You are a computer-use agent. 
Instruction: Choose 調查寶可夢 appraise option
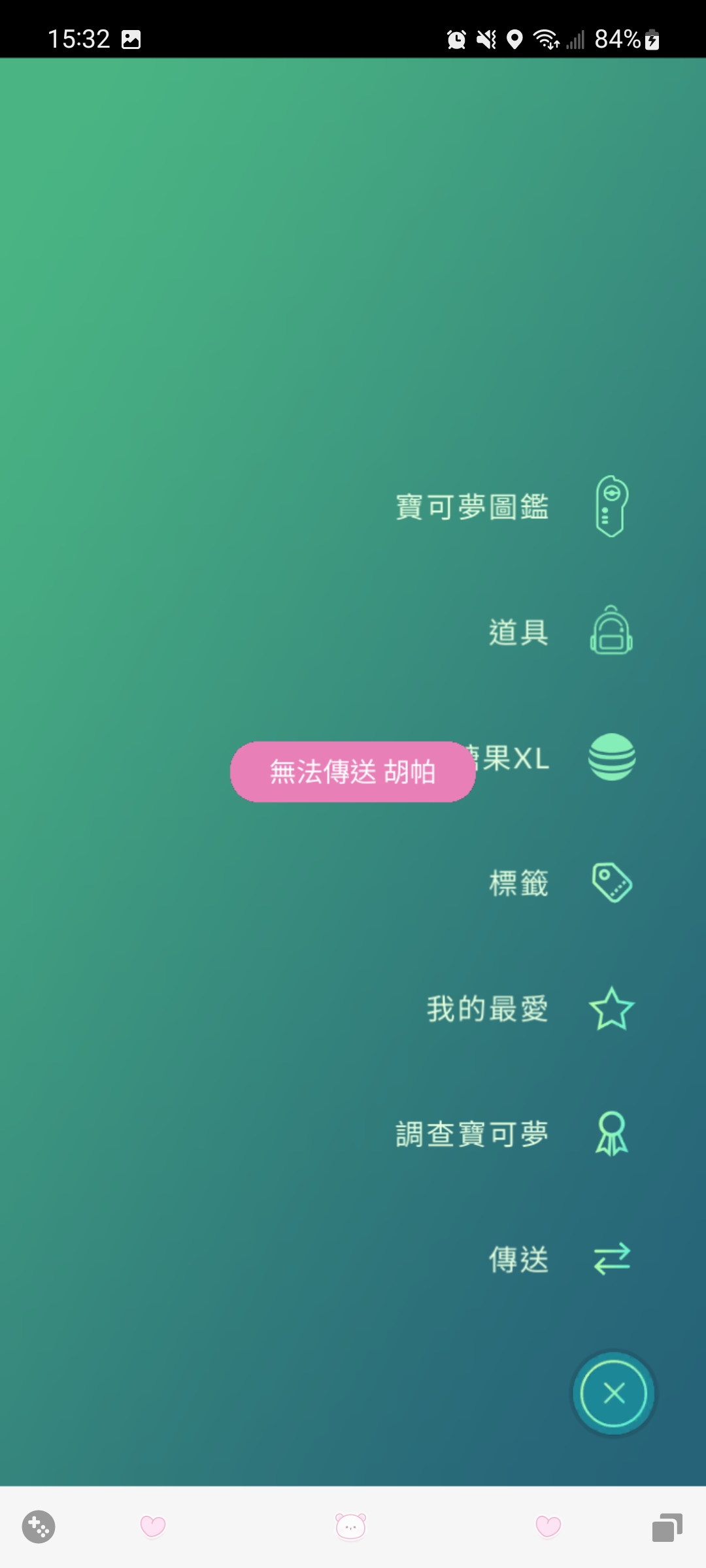coord(611,1134)
